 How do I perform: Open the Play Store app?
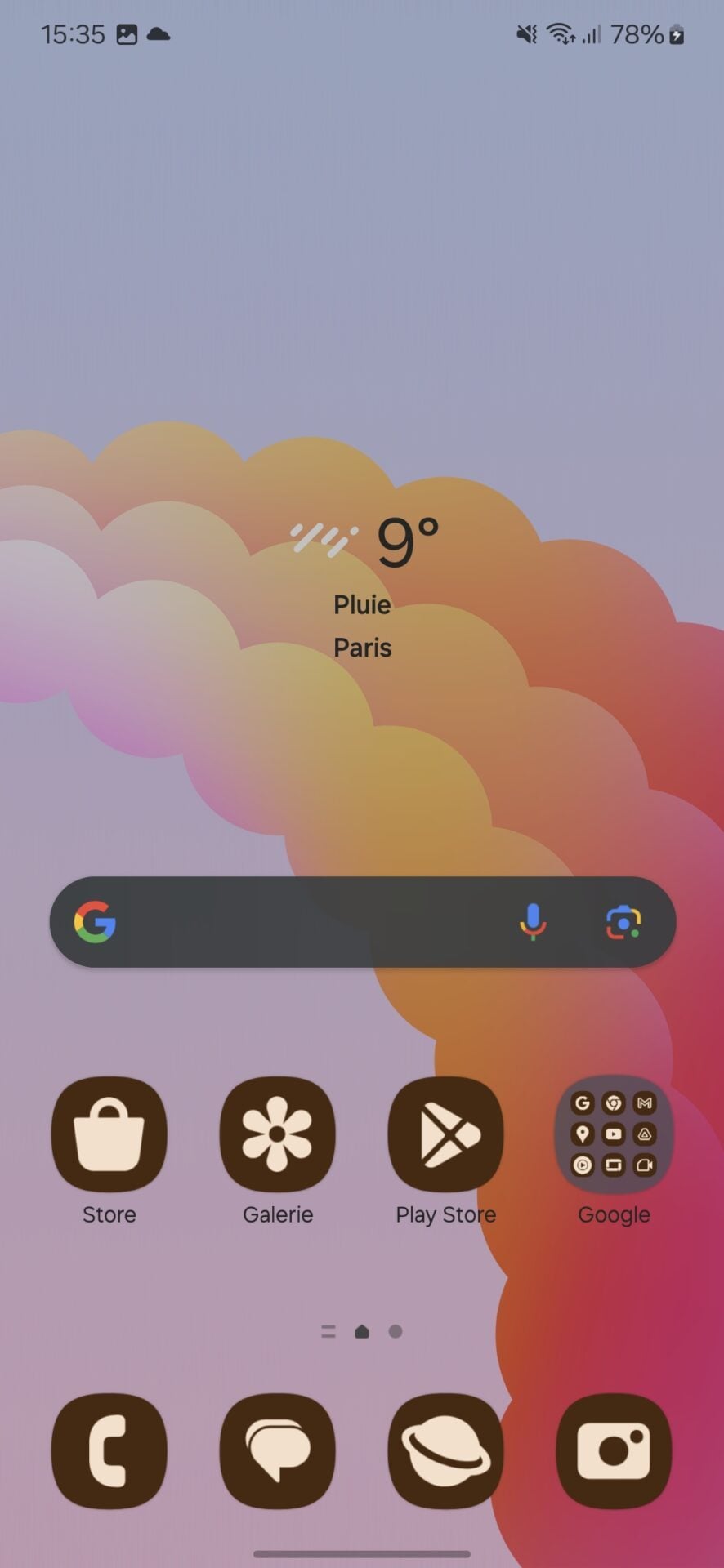445,1134
